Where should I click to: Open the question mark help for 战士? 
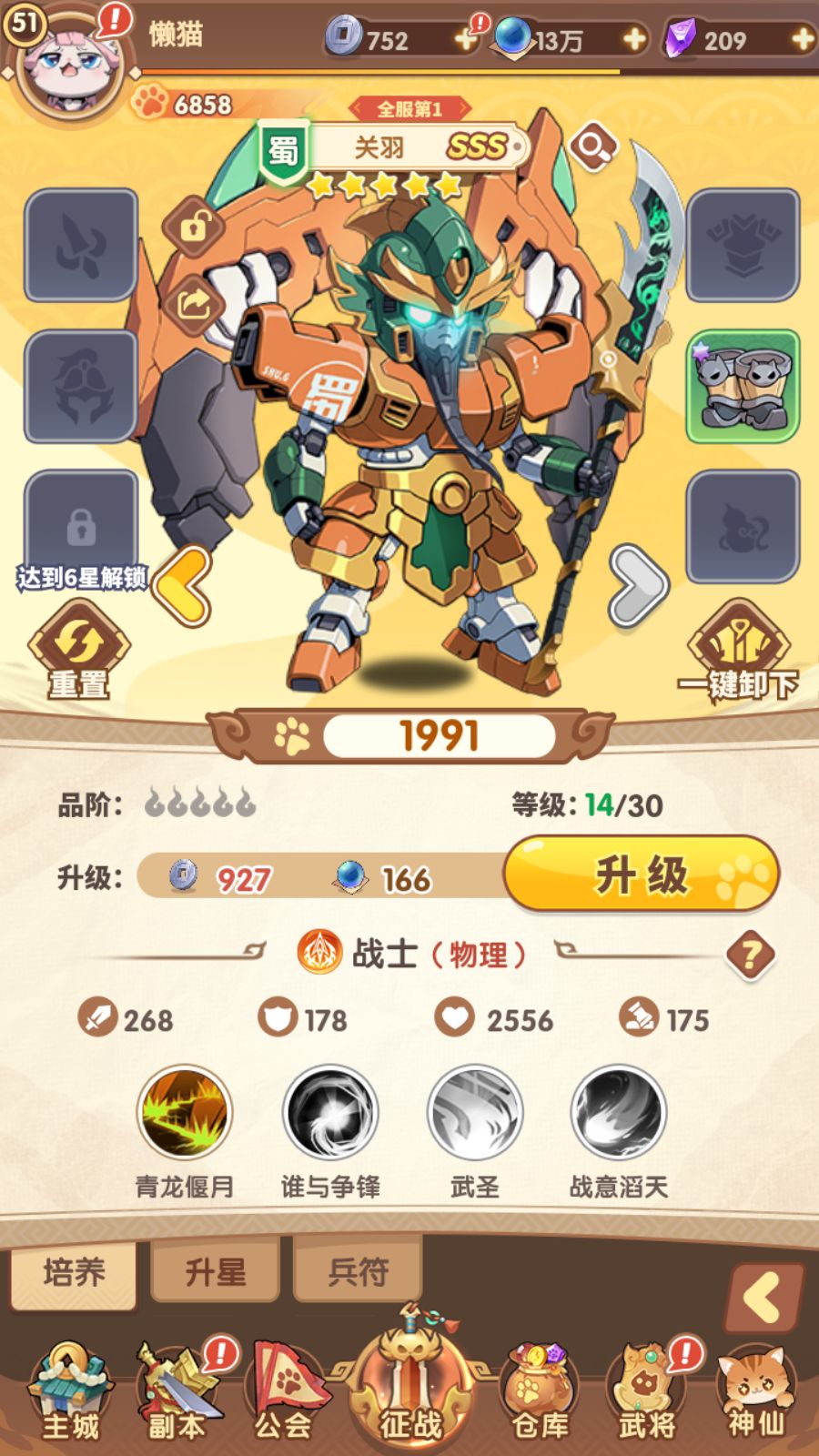[x=750, y=955]
